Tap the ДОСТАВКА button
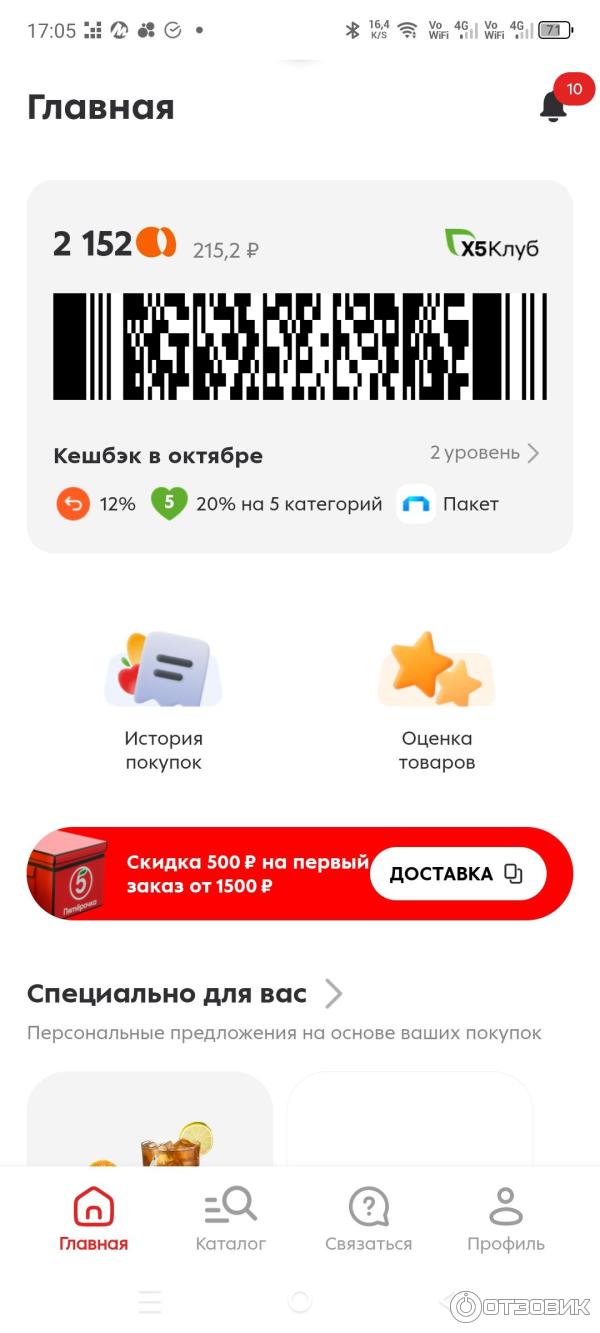This screenshot has width=600, height=1333. (x=458, y=874)
